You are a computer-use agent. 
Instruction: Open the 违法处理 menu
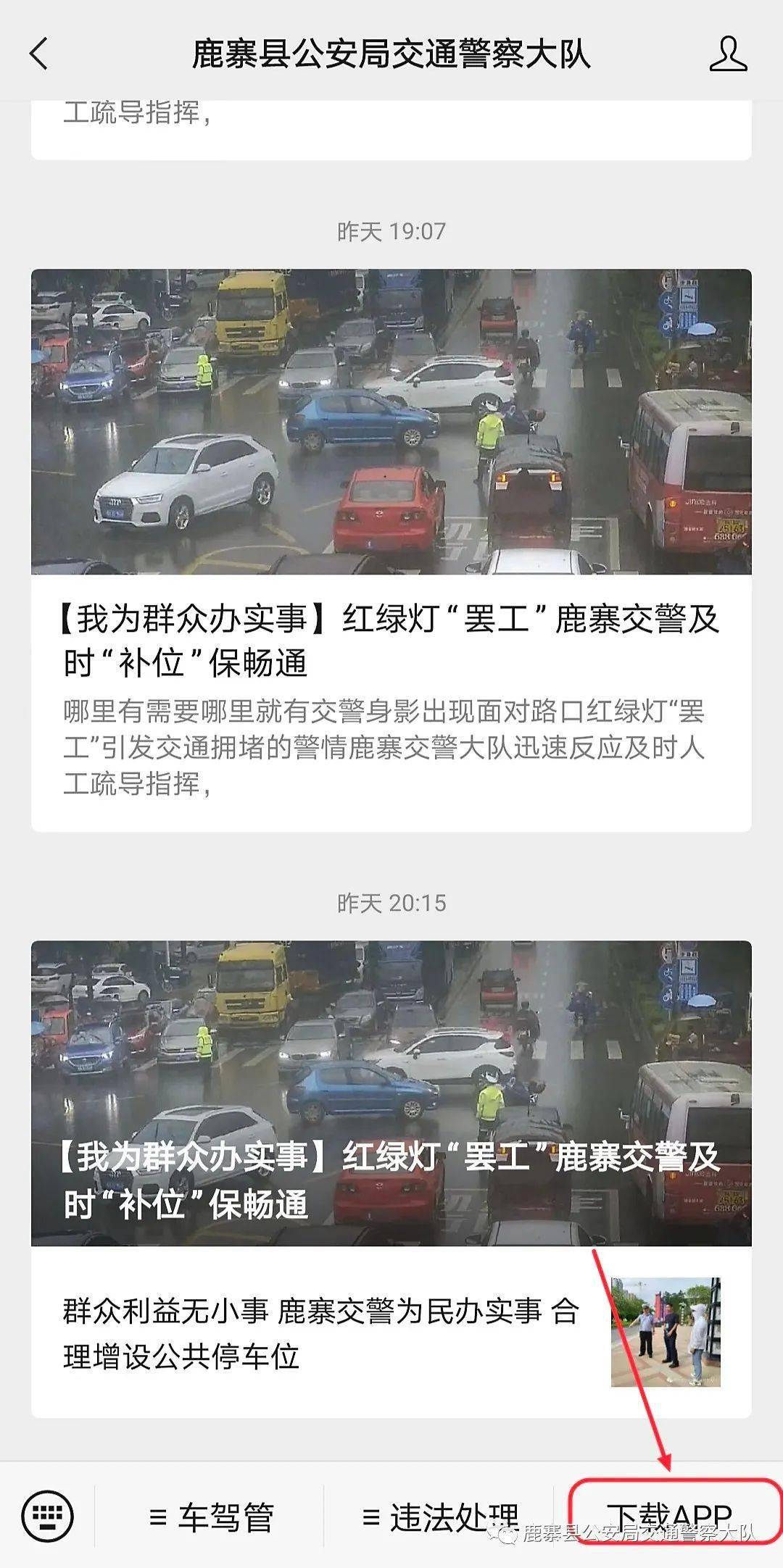coord(440,1517)
